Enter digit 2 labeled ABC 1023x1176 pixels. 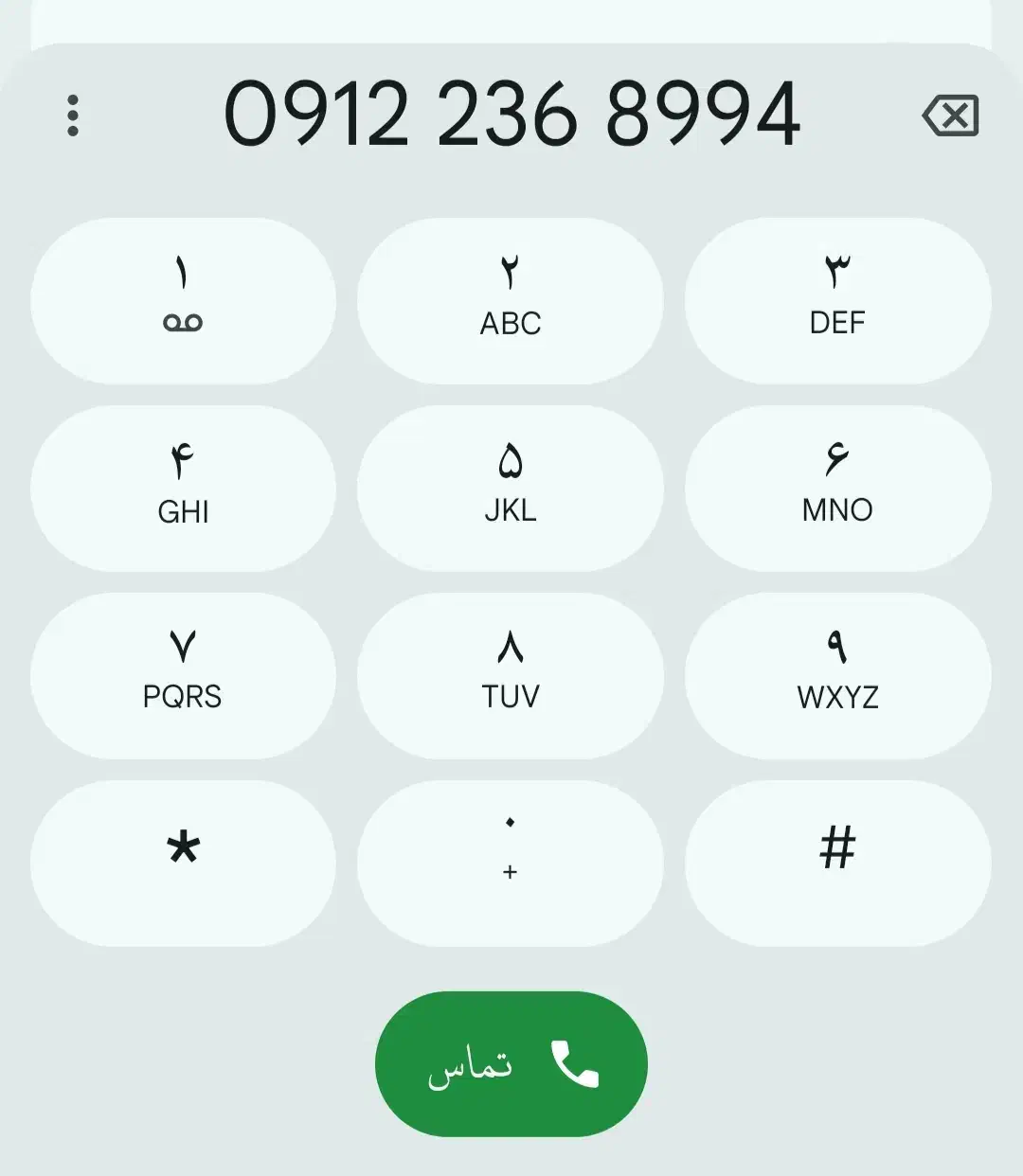click(x=510, y=300)
